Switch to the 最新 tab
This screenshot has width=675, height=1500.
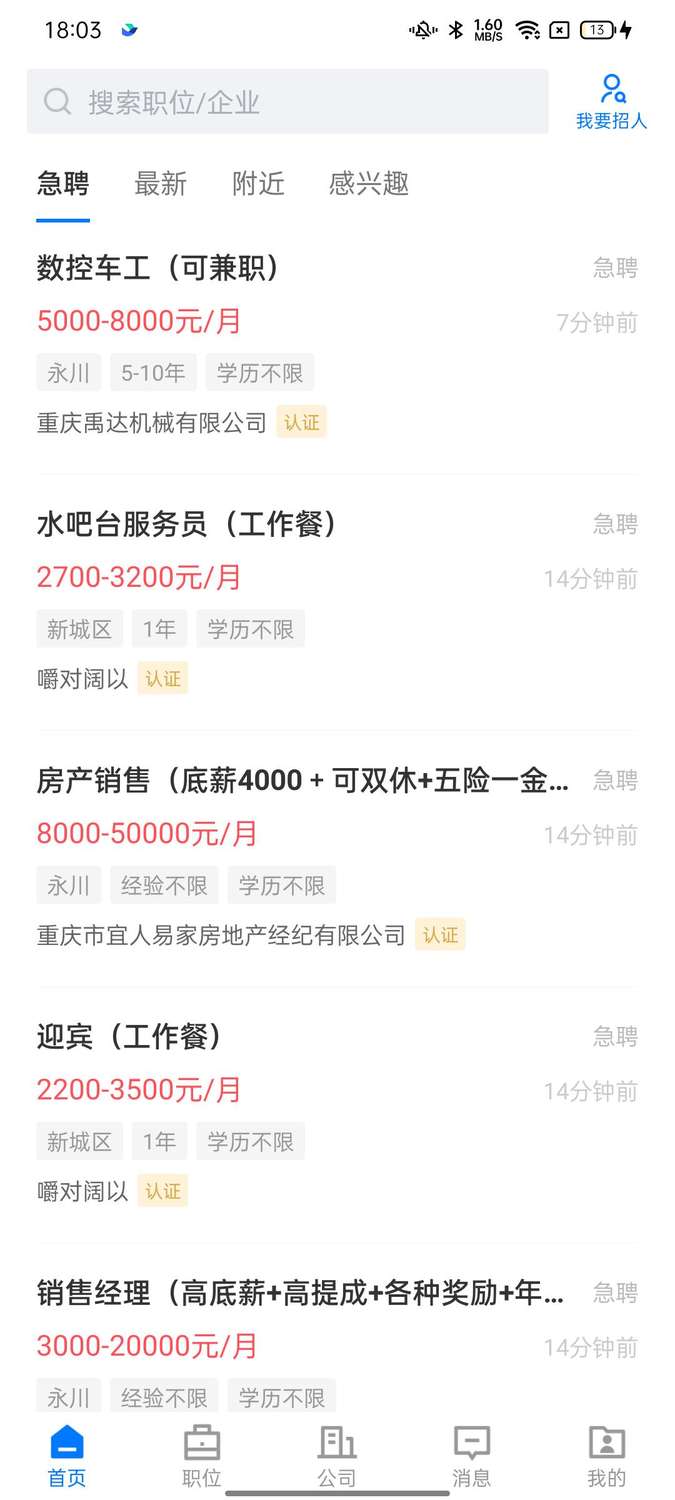point(161,184)
